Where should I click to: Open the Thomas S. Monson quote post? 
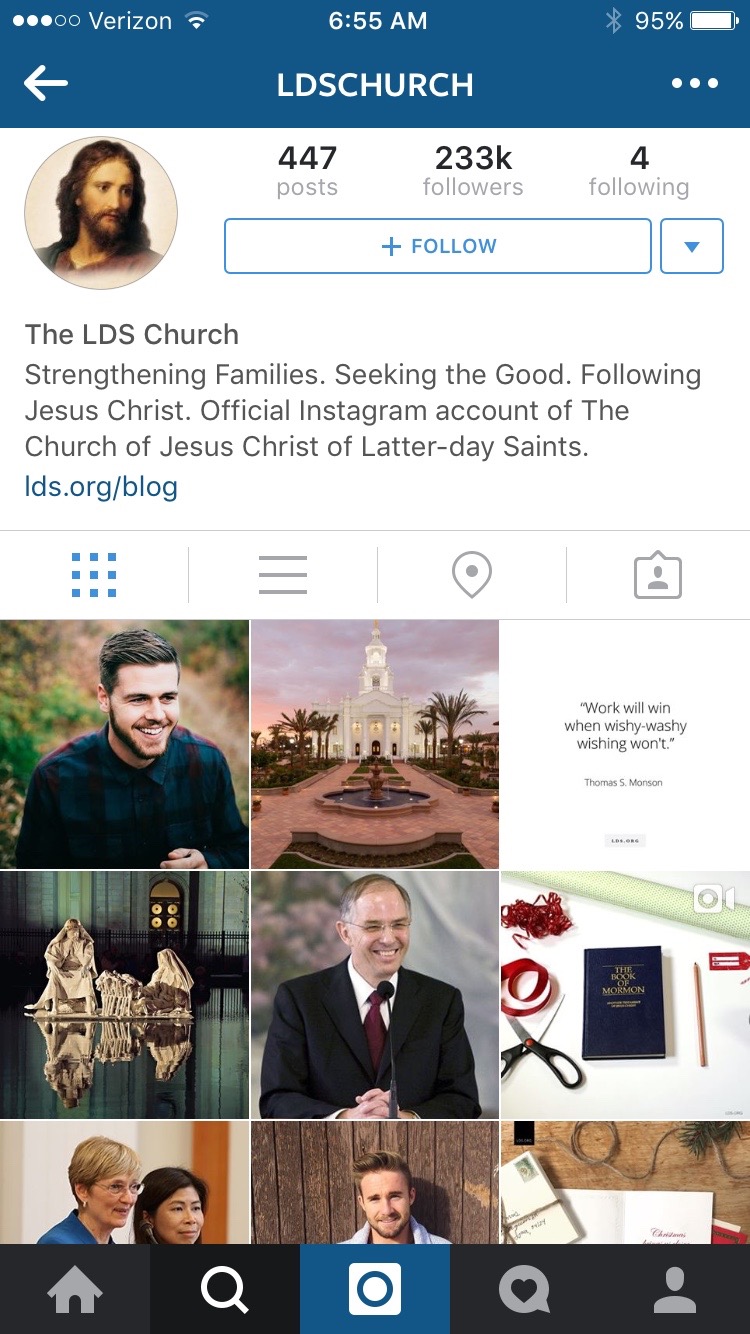pos(626,744)
